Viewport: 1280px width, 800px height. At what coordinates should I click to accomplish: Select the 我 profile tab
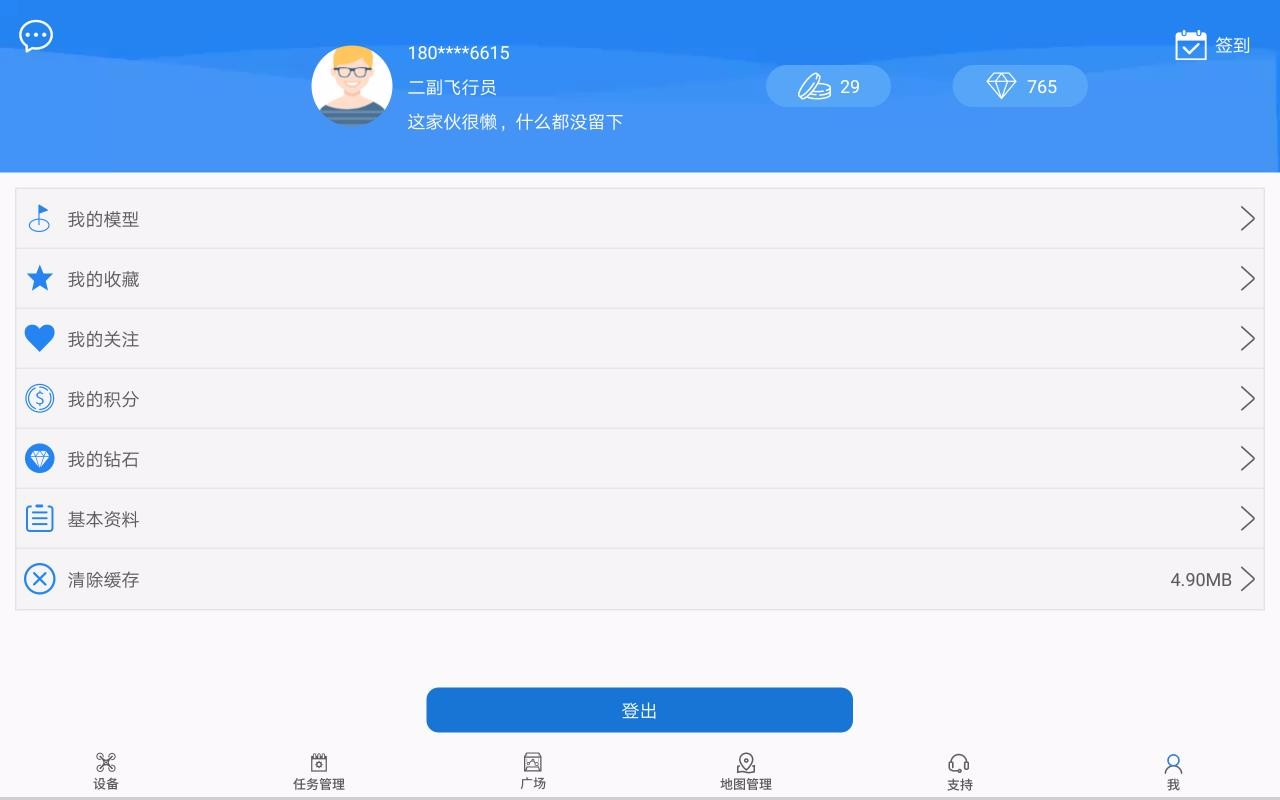[x=1173, y=772]
